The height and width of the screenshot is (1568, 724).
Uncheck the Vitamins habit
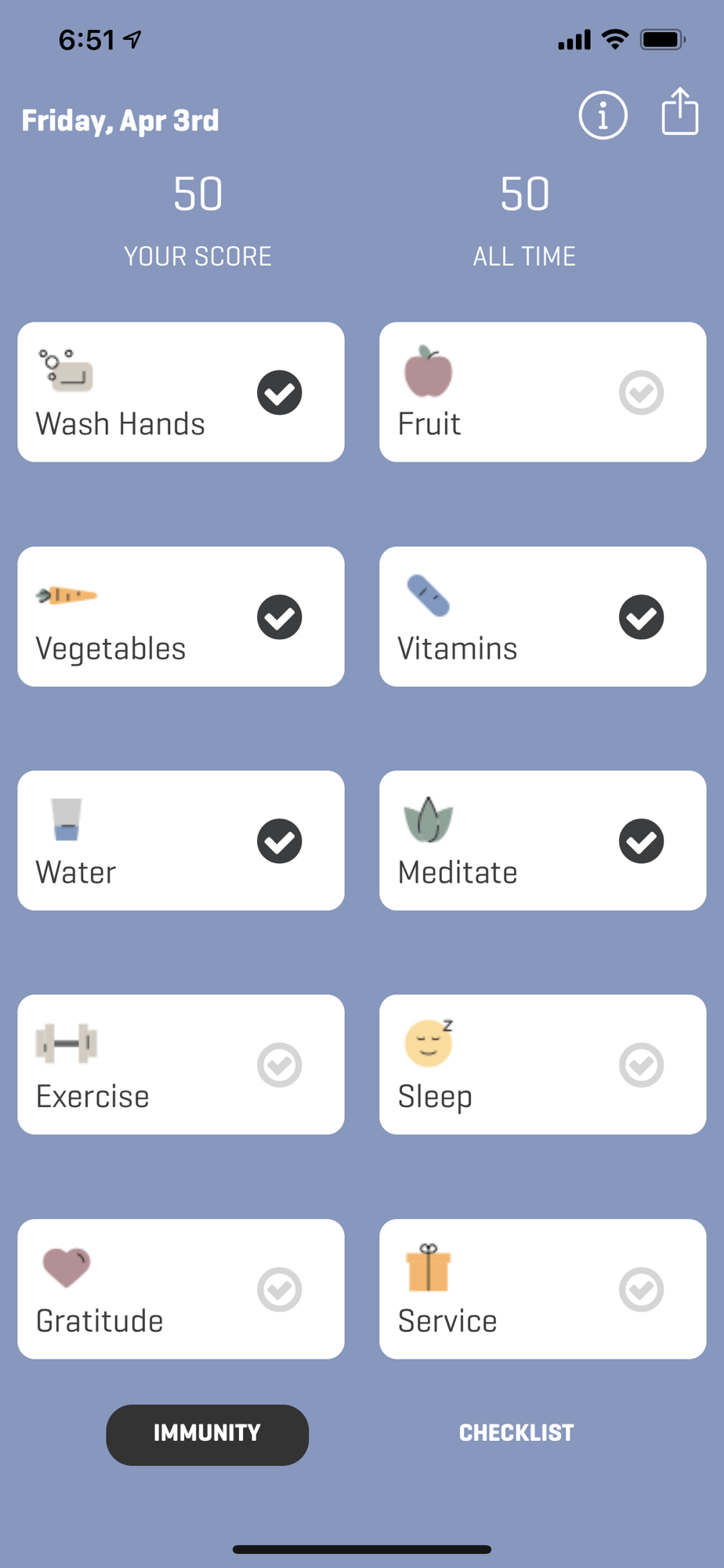coord(641,617)
